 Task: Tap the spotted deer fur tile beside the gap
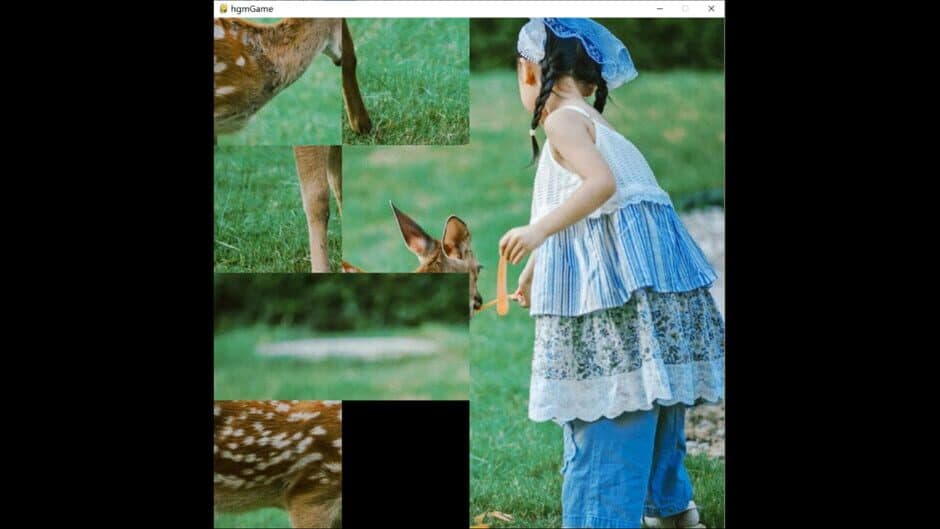[277, 464]
